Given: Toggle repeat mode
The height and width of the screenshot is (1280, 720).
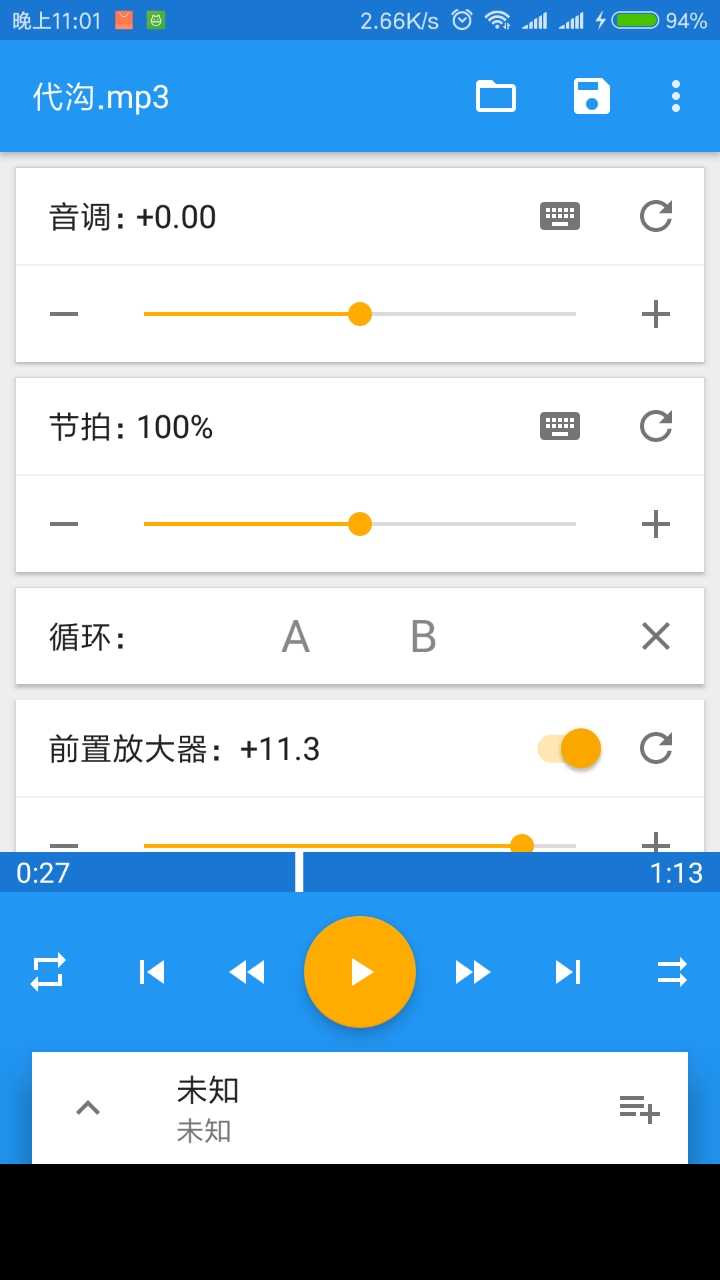Looking at the screenshot, I should (x=48, y=972).
